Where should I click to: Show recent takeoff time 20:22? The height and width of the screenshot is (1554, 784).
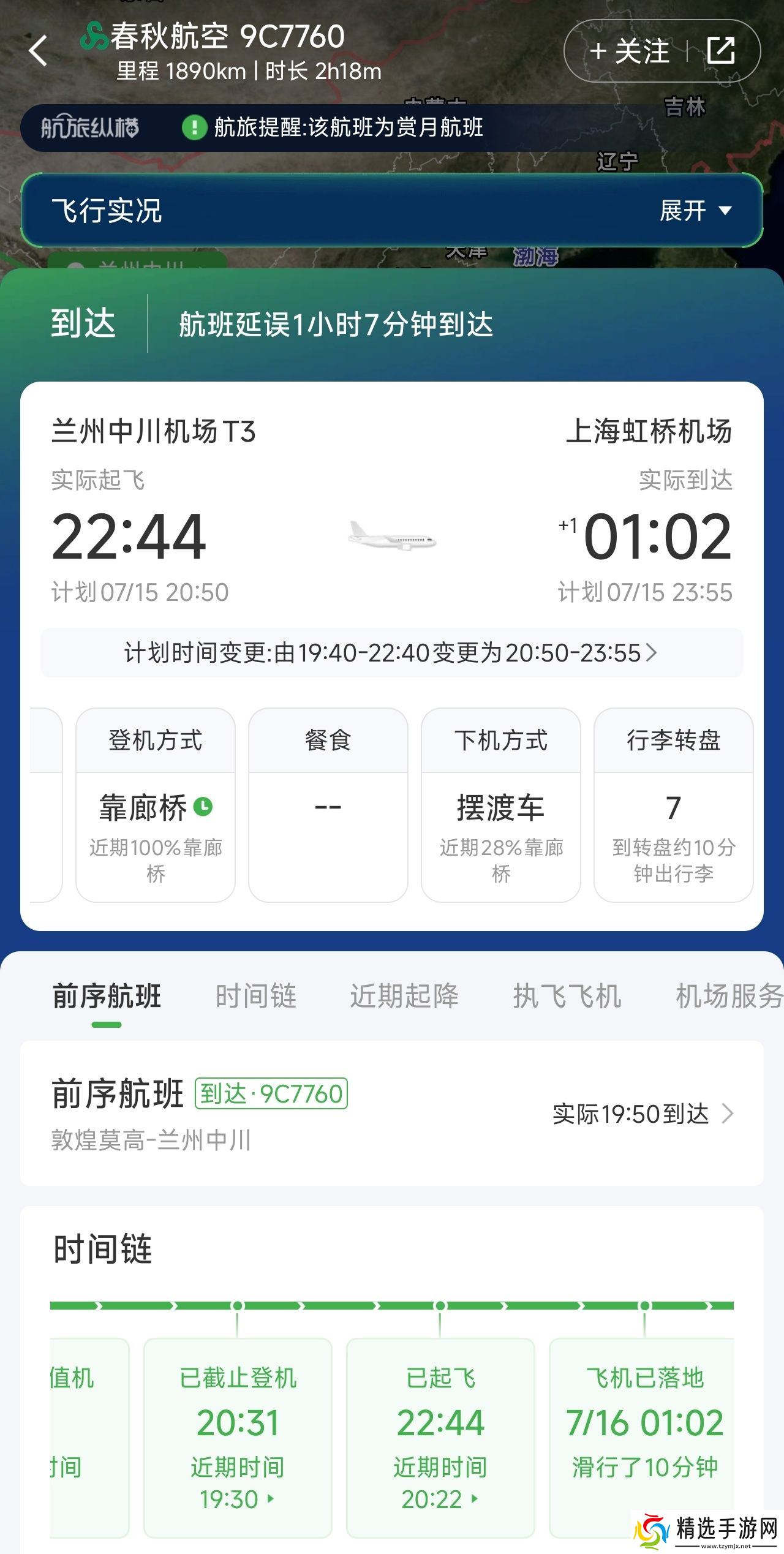tap(440, 1499)
